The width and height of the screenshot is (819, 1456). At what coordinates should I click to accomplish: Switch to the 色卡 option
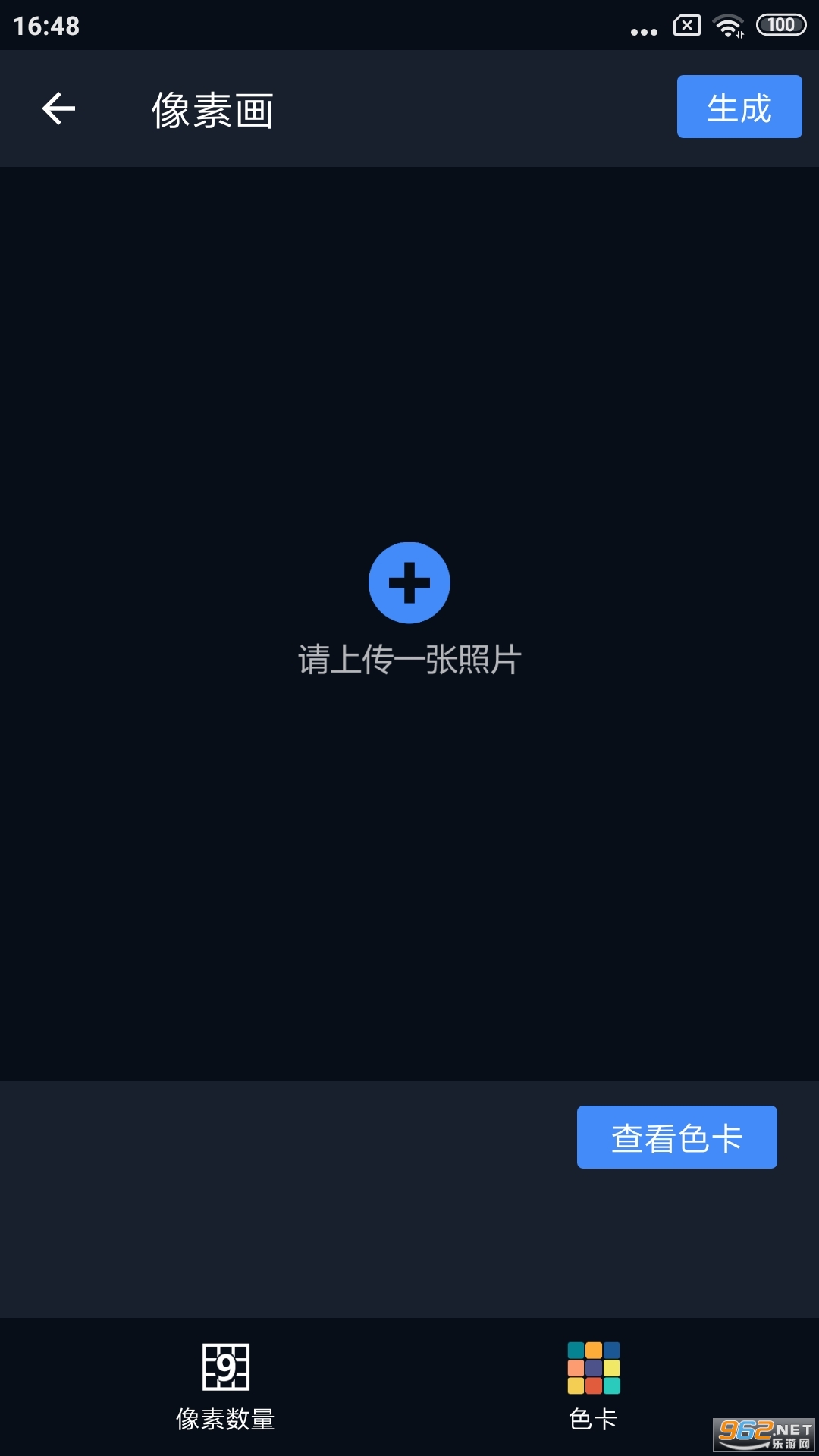(x=594, y=1385)
